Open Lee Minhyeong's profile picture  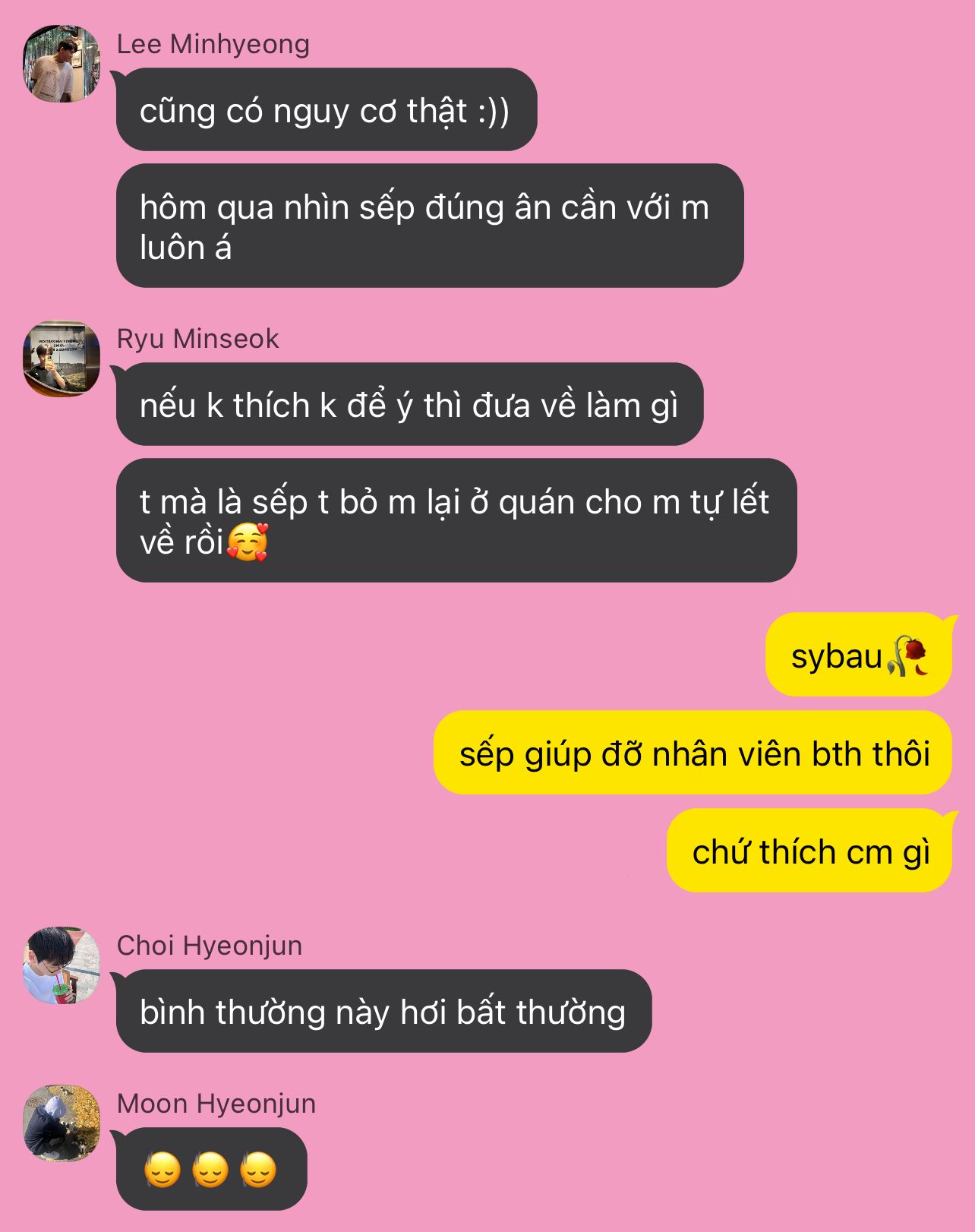tap(62, 64)
